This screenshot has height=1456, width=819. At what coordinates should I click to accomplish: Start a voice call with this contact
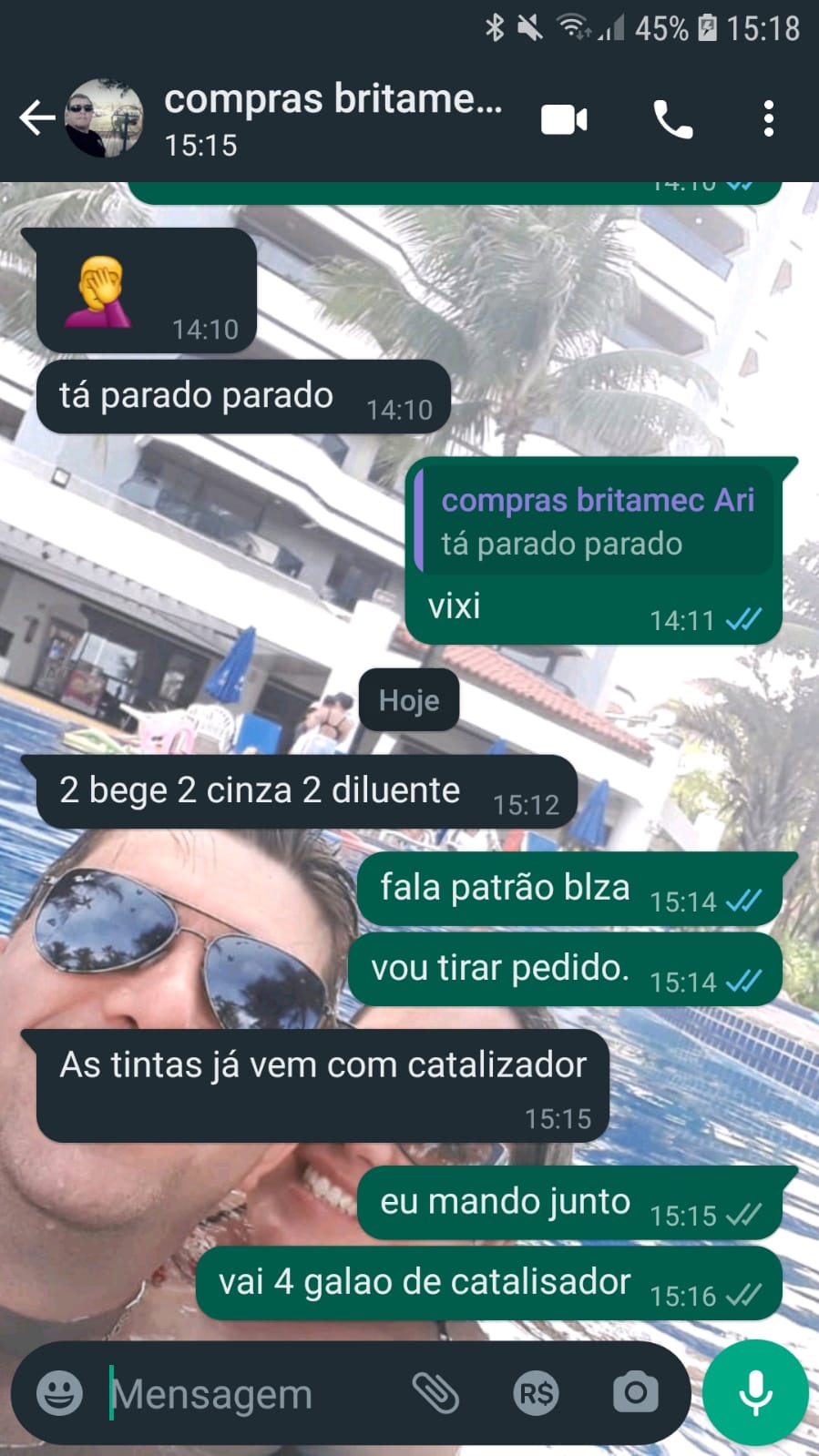click(672, 119)
